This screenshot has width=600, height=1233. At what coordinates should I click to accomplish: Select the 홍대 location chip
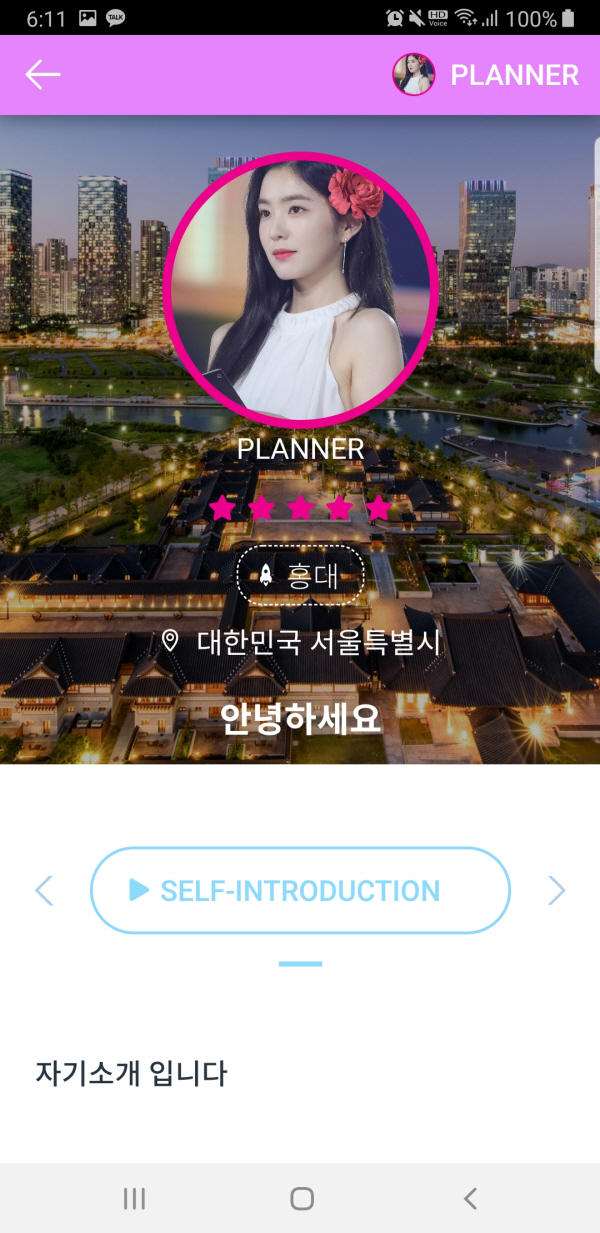pyautogui.click(x=300, y=575)
